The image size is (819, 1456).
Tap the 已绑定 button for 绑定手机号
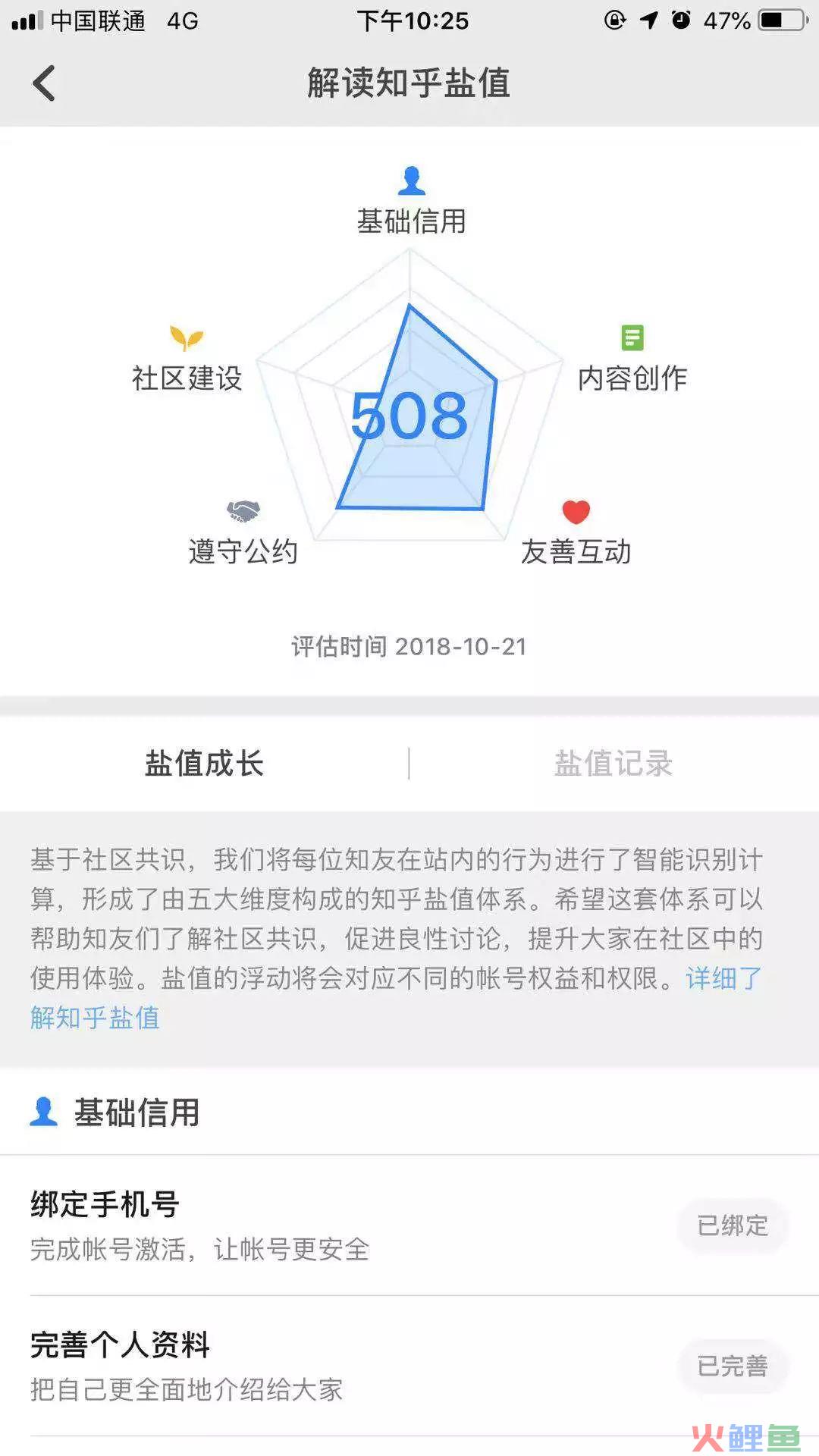(x=733, y=1225)
